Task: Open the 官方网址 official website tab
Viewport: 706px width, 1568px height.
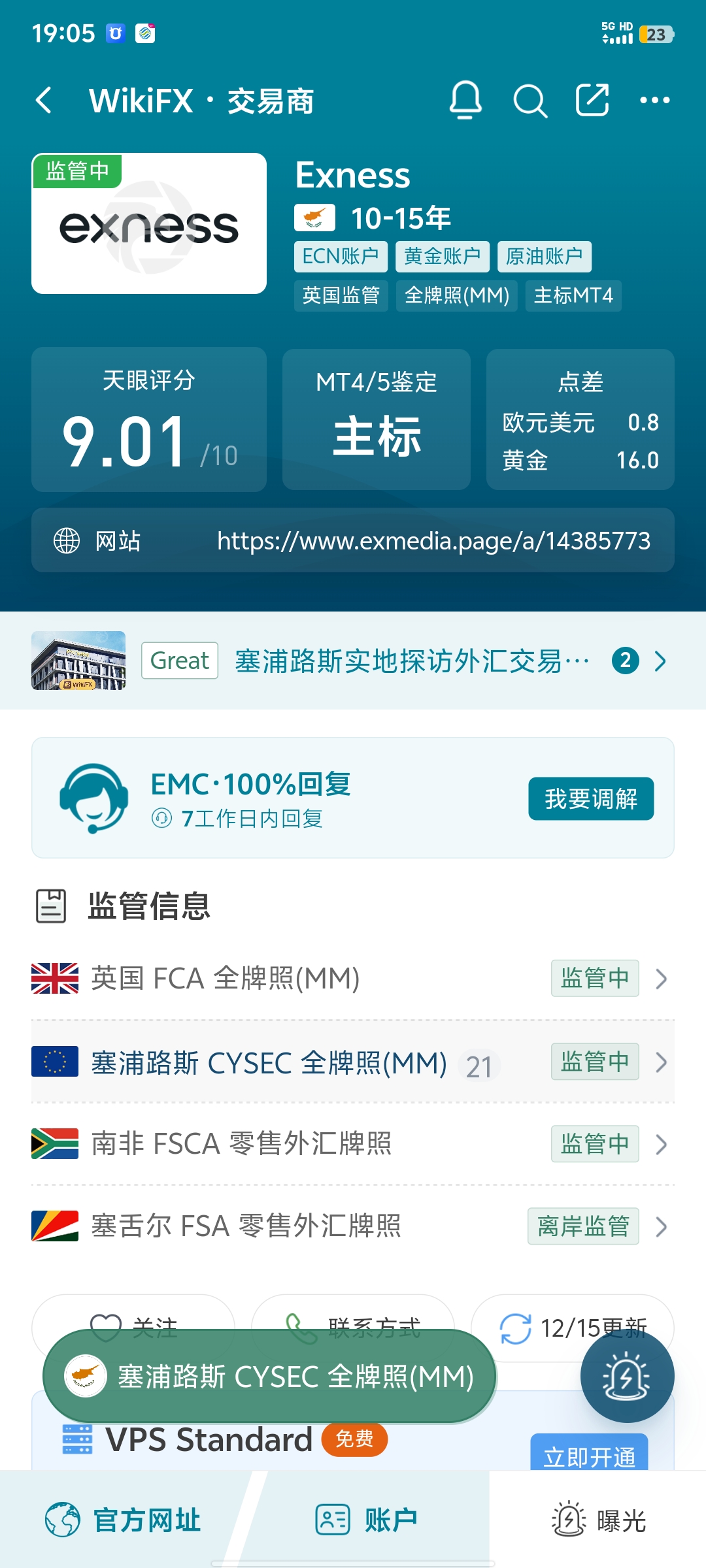Action: tap(124, 1520)
